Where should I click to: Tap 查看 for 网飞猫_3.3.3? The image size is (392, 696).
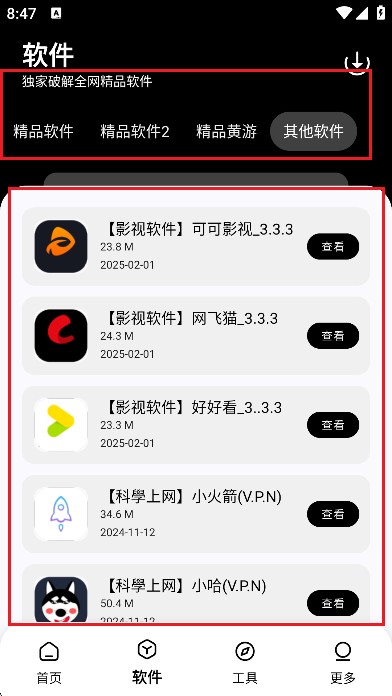(333, 336)
